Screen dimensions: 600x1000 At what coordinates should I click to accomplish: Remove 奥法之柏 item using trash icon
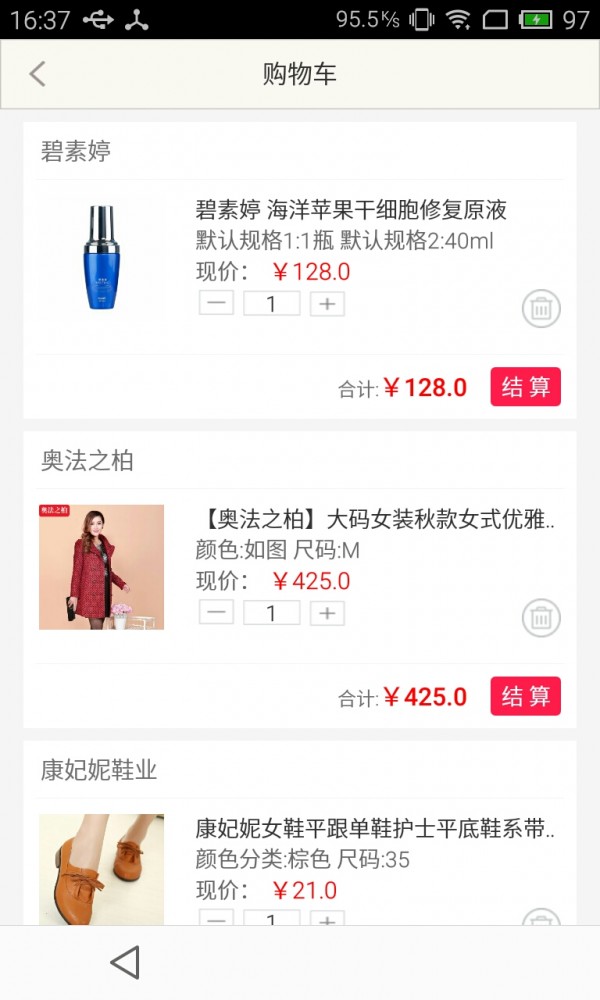[x=541, y=618]
